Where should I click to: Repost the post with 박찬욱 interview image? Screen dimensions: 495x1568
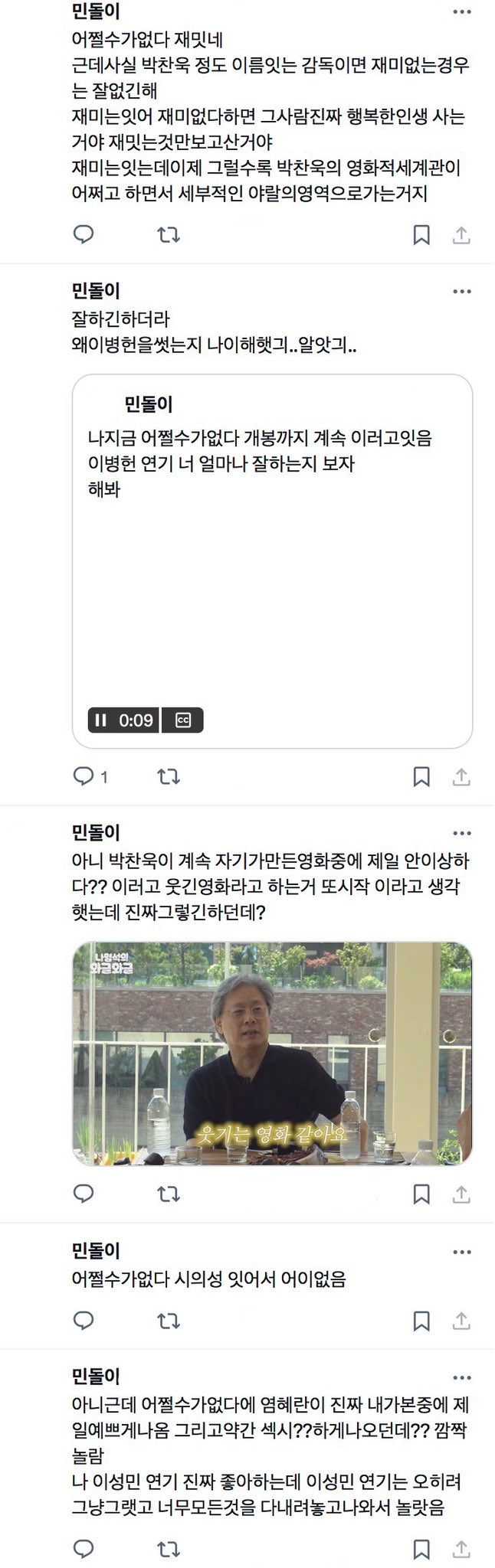click(x=168, y=1193)
